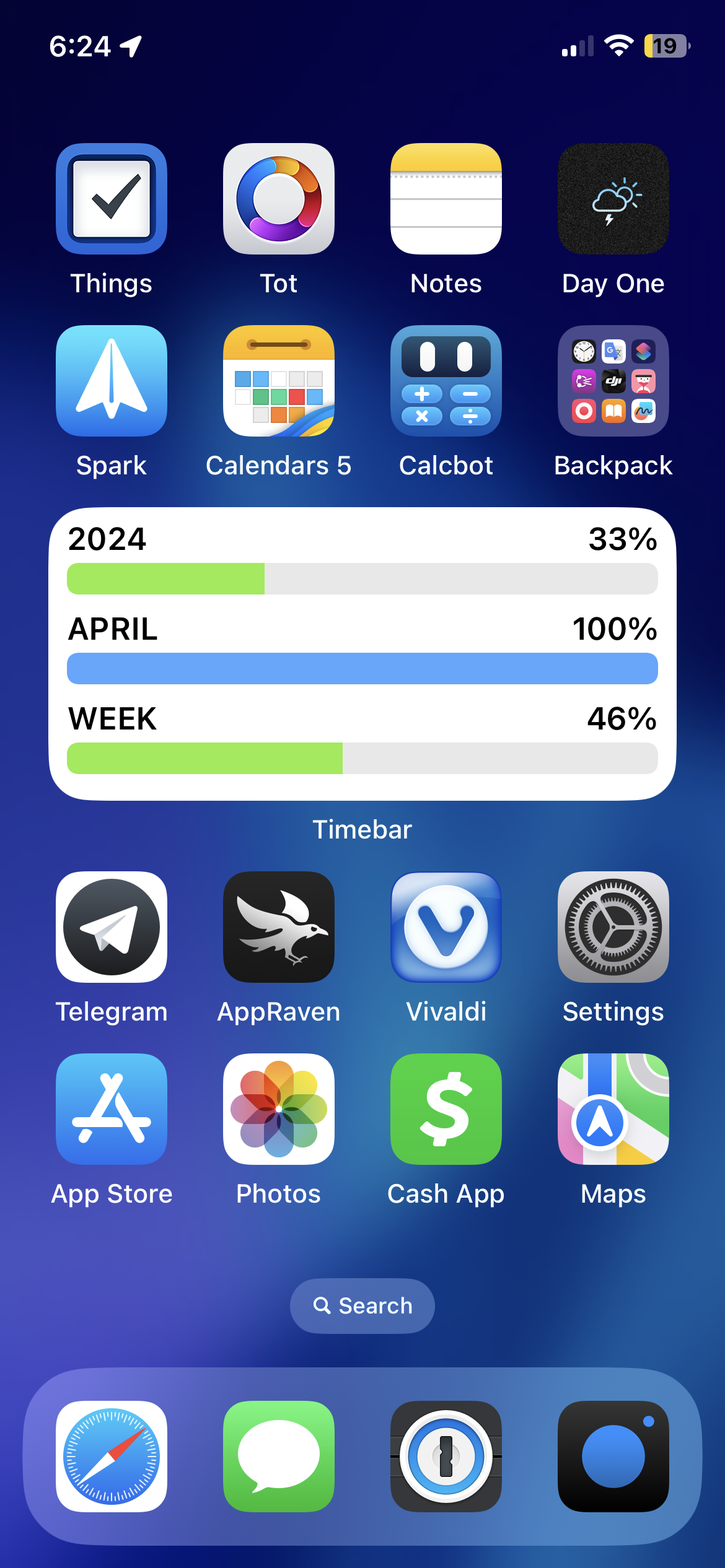Image resolution: width=725 pixels, height=1568 pixels.
Task: Launch AppRaven
Action: tap(279, 927)
